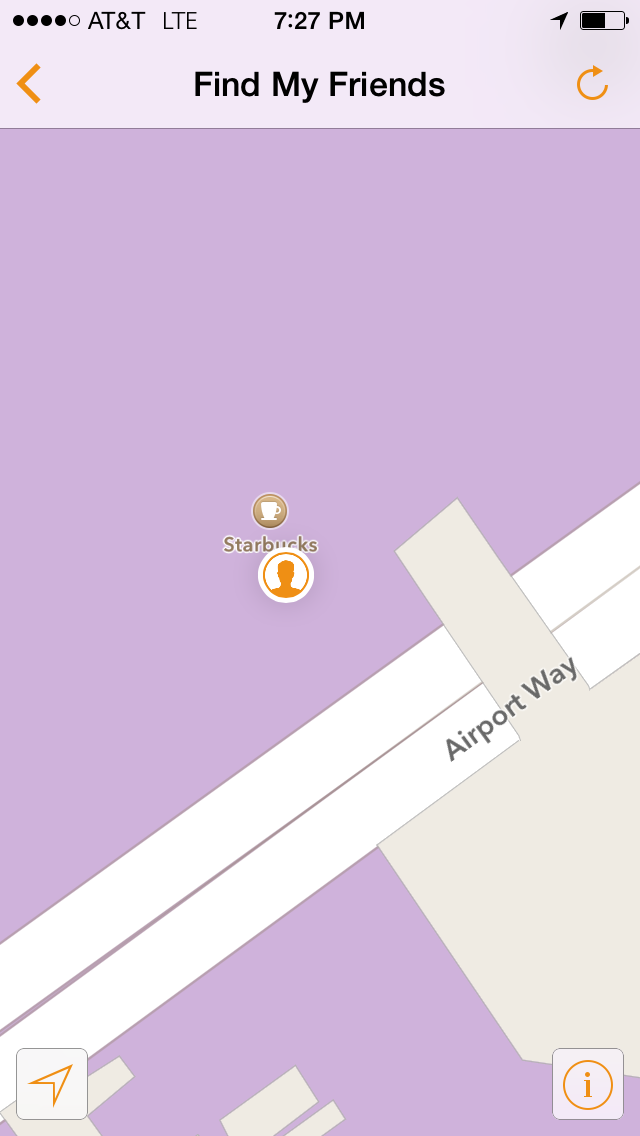Select the friend's orange location pin

coord(286,576)
